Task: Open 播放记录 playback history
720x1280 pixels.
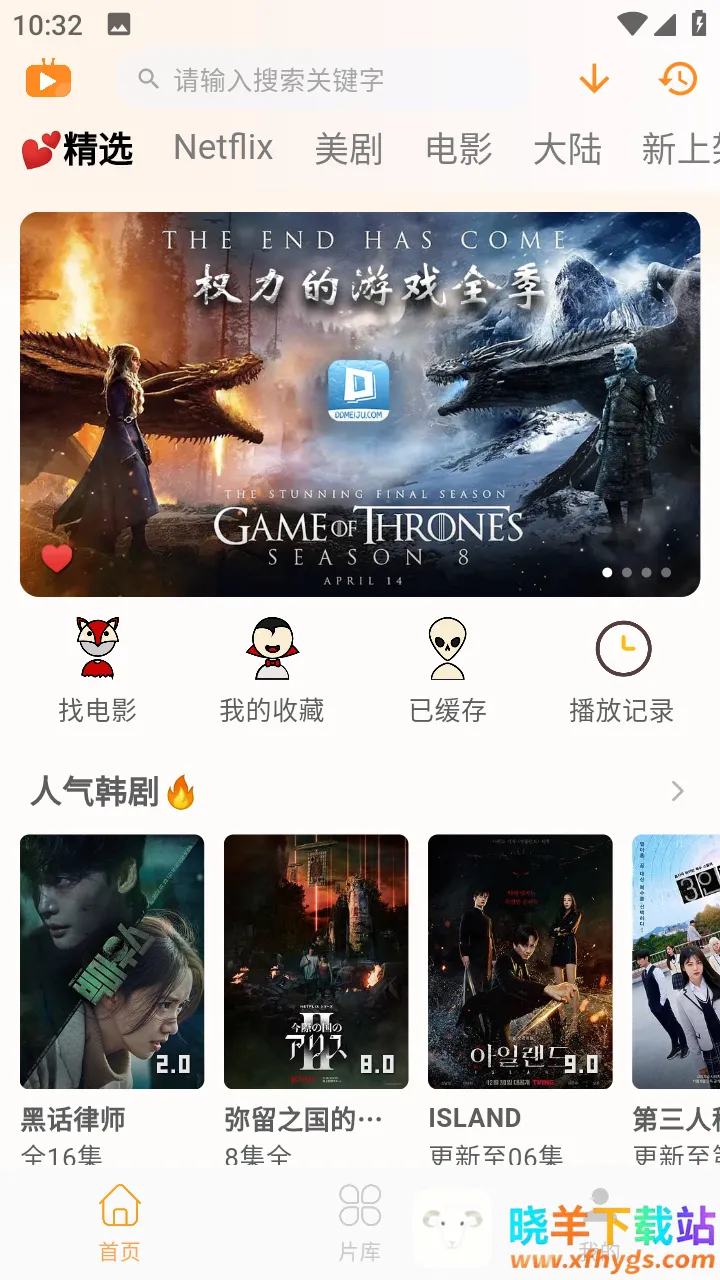Action: click(x=622, y=670)
